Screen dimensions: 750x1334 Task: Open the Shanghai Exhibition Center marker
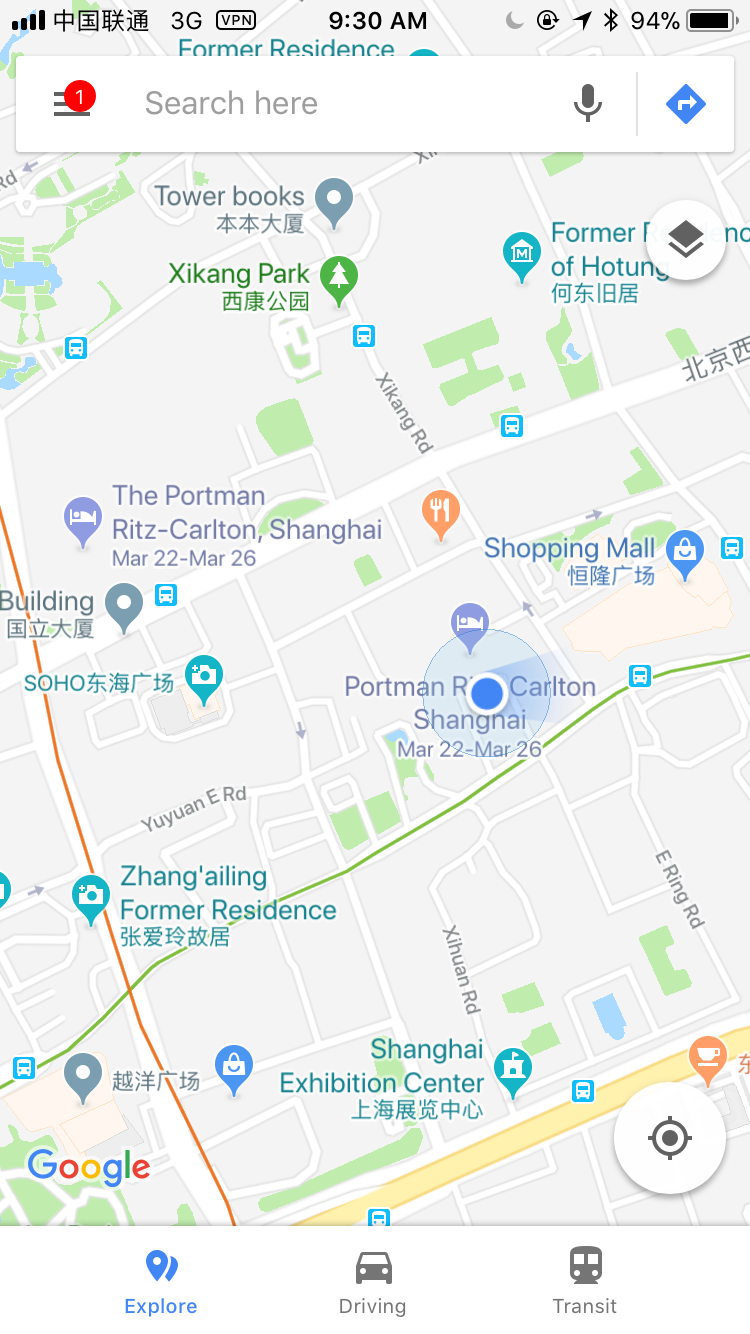point(513,1071)
